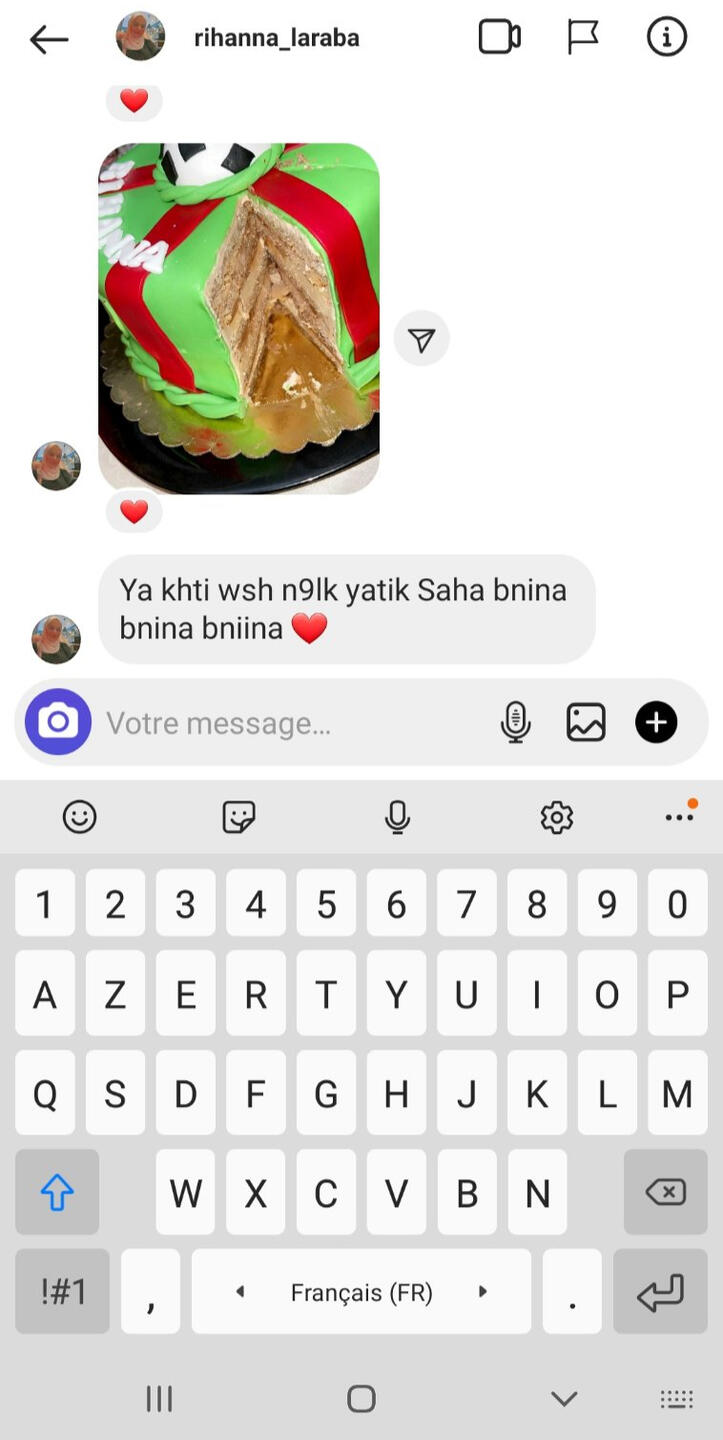The image size is (723, 1440).
Task: Go back with the arrow icon
Action: click(x=48, y=39)
